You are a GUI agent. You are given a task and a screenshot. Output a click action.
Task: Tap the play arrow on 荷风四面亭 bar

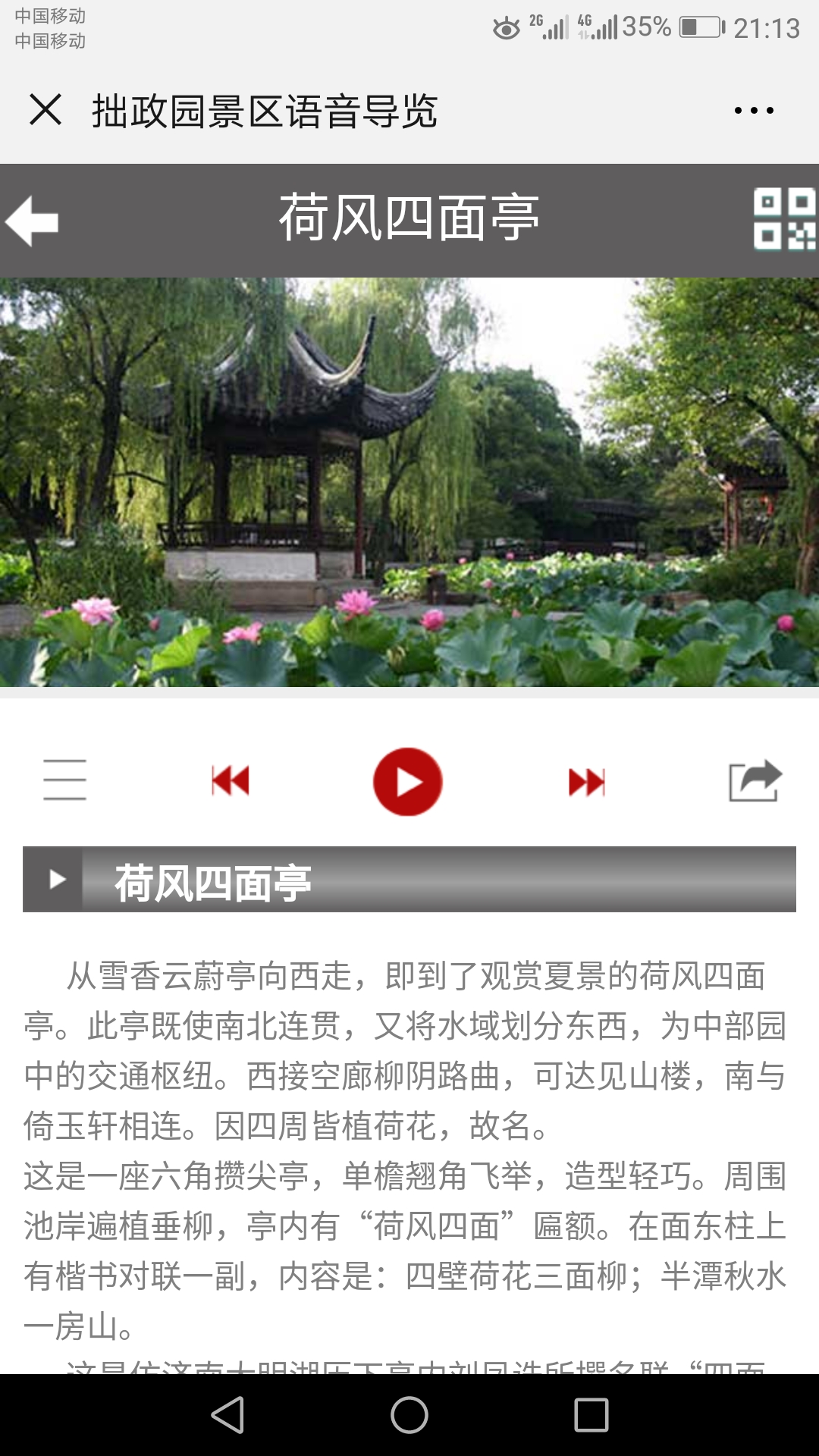pos(55,880)
